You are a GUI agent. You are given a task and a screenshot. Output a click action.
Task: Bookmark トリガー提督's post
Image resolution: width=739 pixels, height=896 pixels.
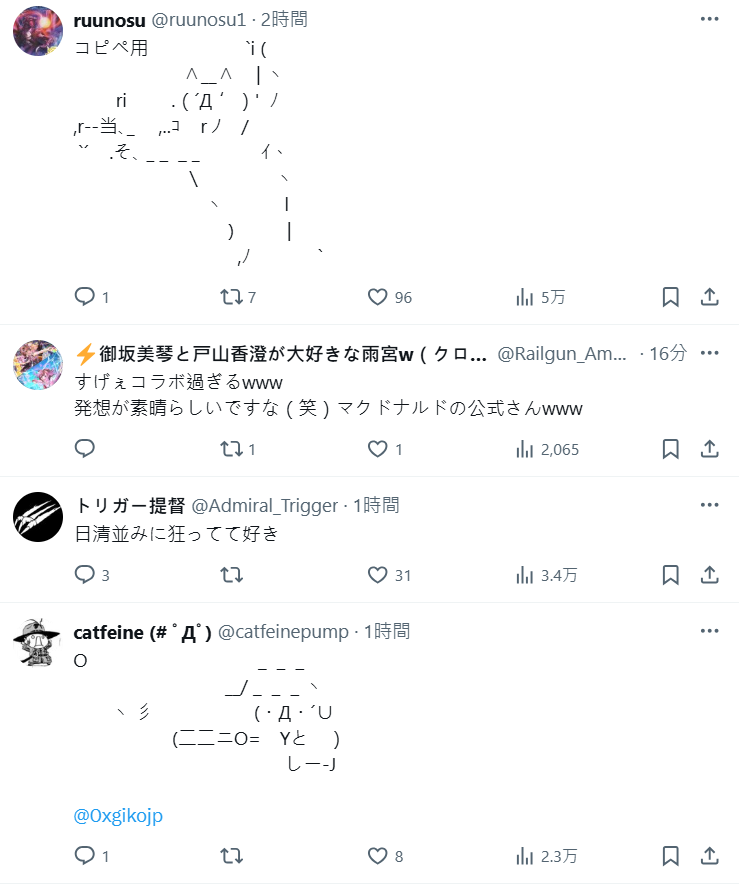pyautogui.click(x=671, y=575)
